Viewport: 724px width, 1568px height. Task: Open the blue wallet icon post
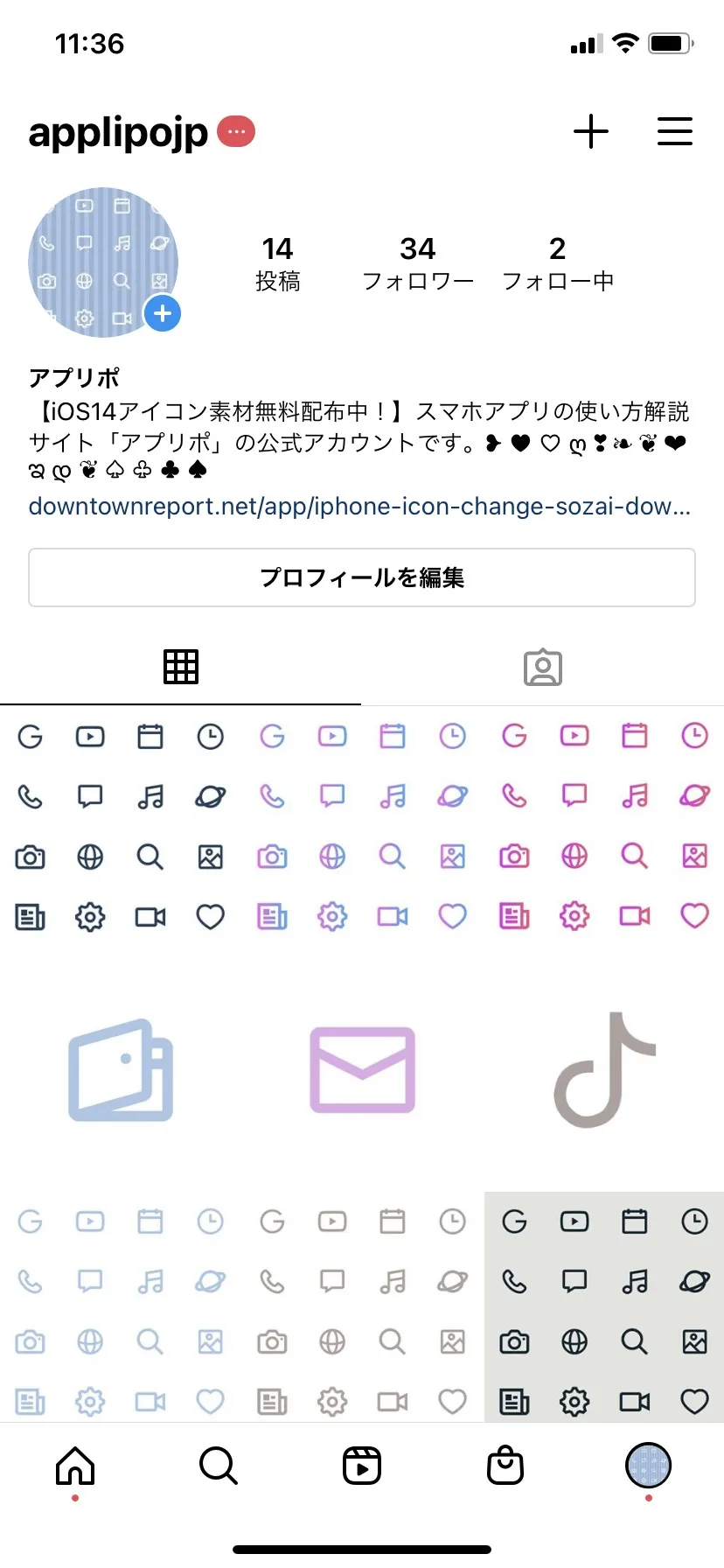121,1069
